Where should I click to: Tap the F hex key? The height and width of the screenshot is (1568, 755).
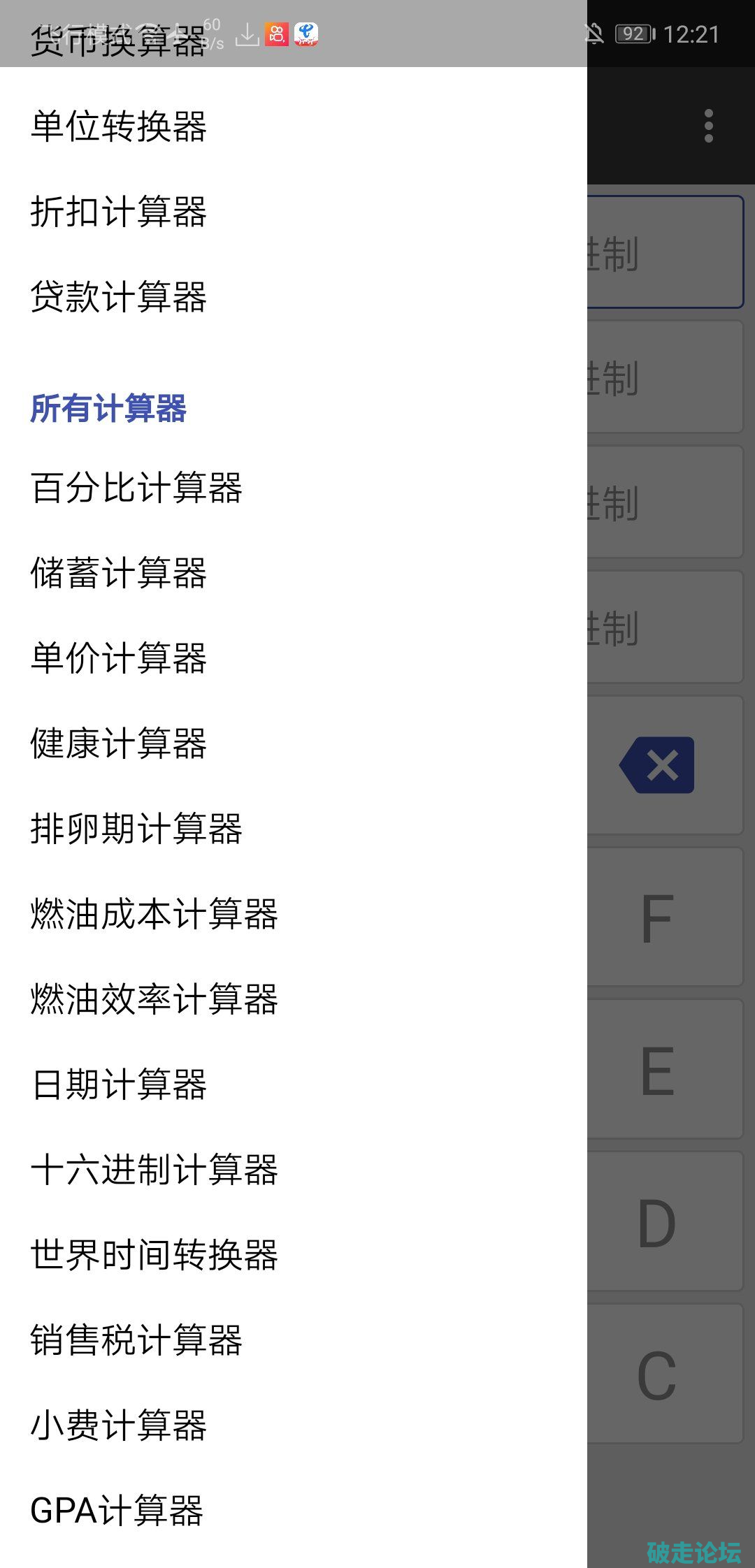click(659, 917)
